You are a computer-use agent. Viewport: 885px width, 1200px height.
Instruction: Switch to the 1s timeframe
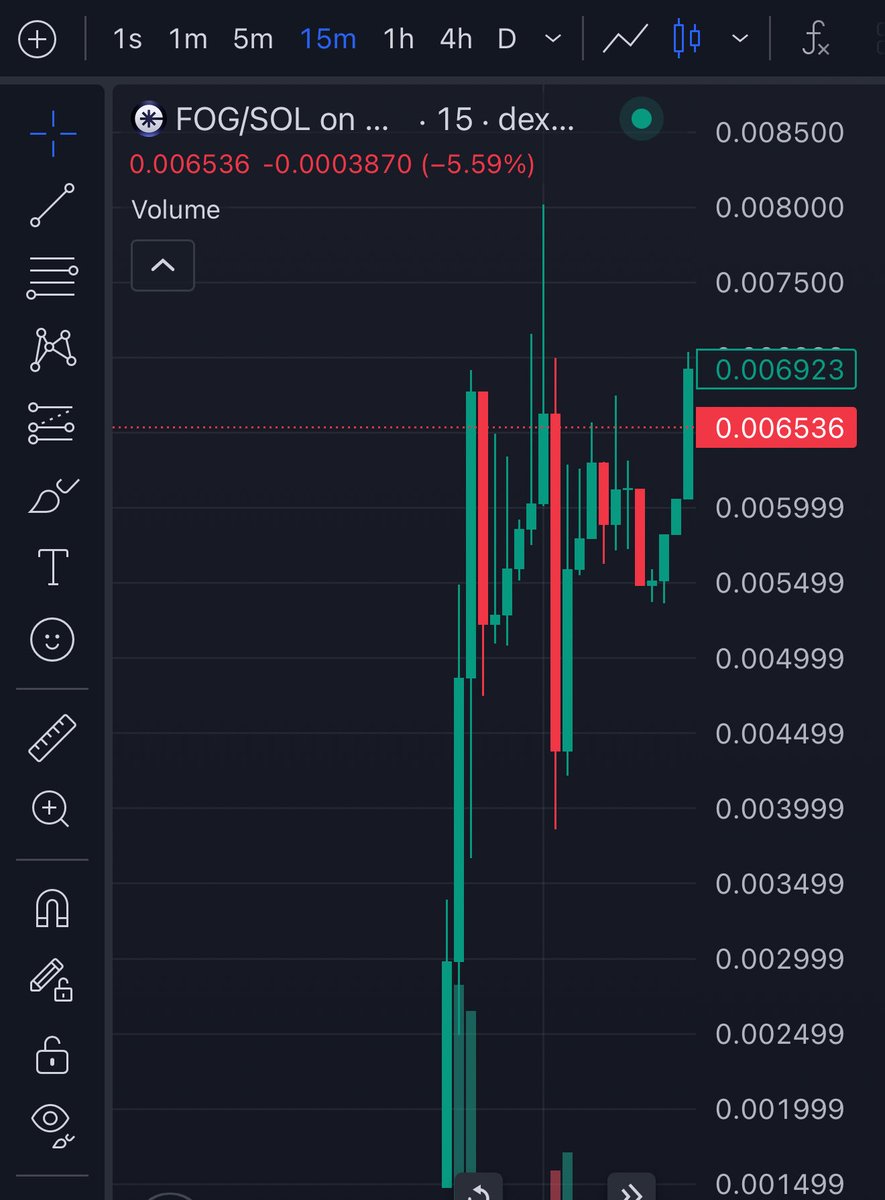[x=127, y=40]
